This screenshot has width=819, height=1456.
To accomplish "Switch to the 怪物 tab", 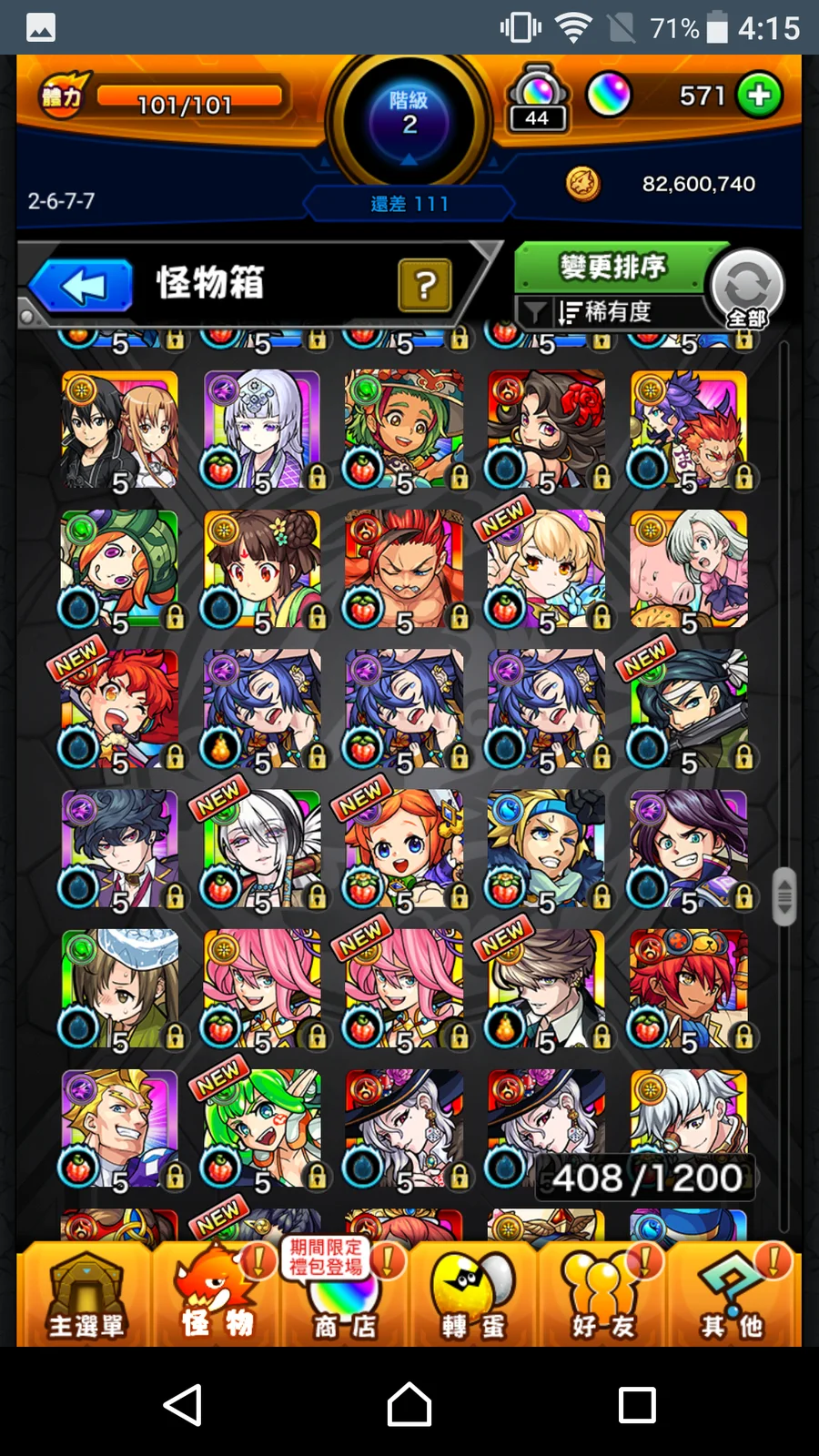I will click(215, 1296).
